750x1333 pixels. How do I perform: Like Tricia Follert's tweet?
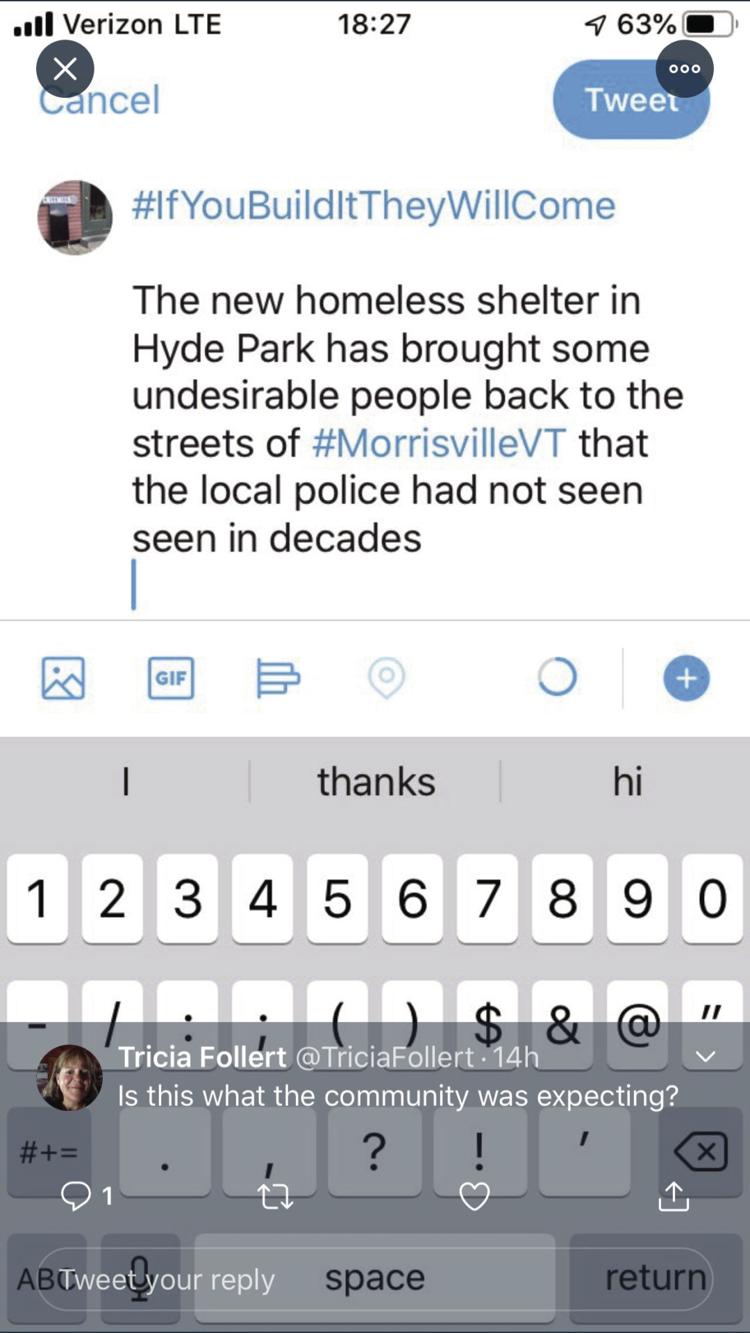point(475,1196)
